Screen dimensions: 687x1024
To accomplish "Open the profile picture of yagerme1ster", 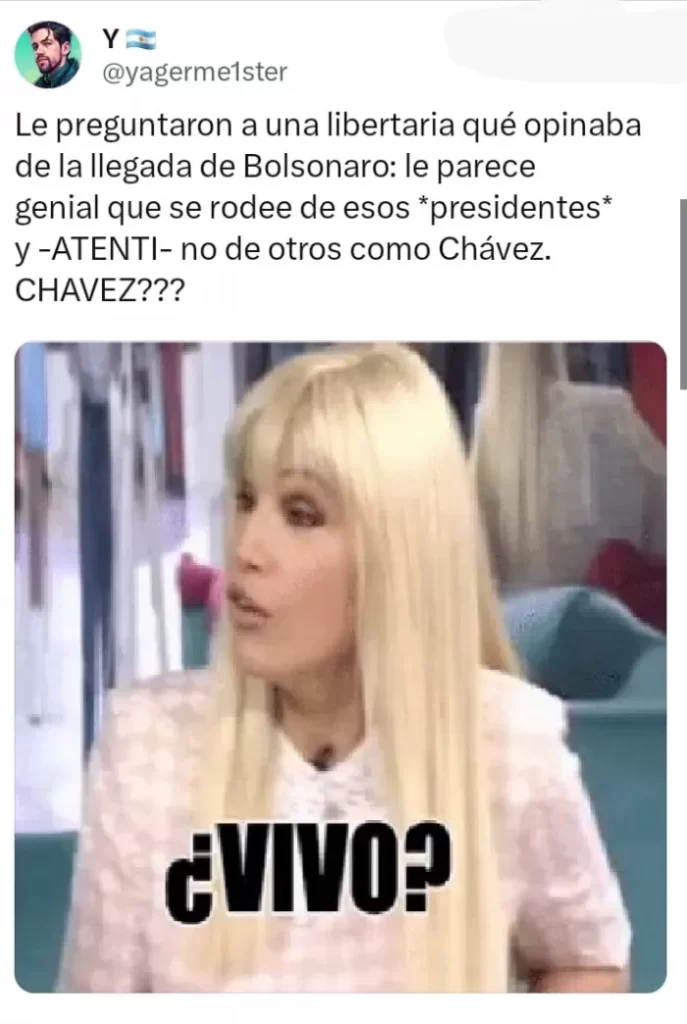I will [x=47, y=55].
